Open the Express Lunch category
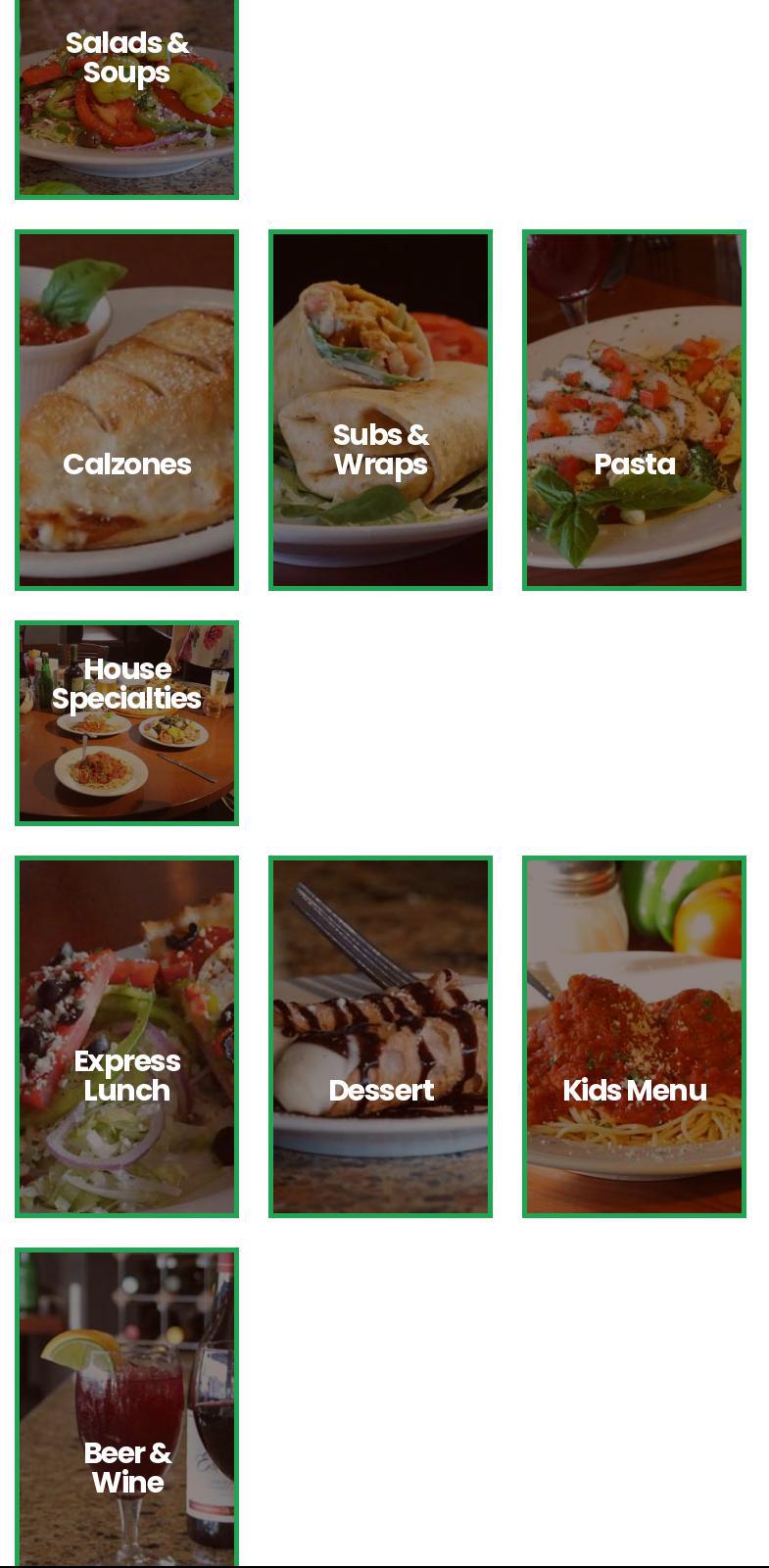The image size is (769, 1568). click(126, 1037)
